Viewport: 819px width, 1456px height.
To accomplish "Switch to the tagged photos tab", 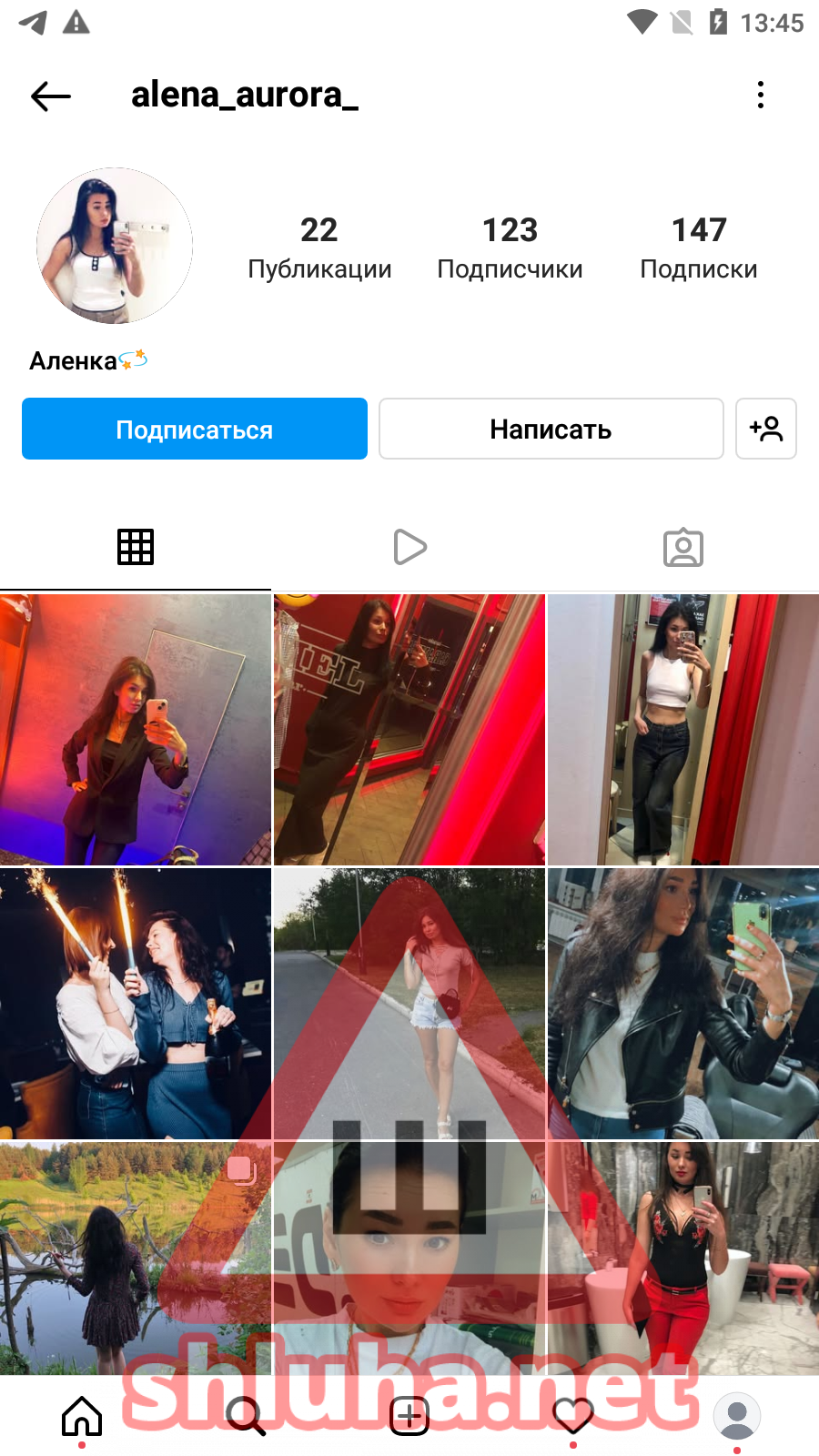I will (x=682, y=547).
